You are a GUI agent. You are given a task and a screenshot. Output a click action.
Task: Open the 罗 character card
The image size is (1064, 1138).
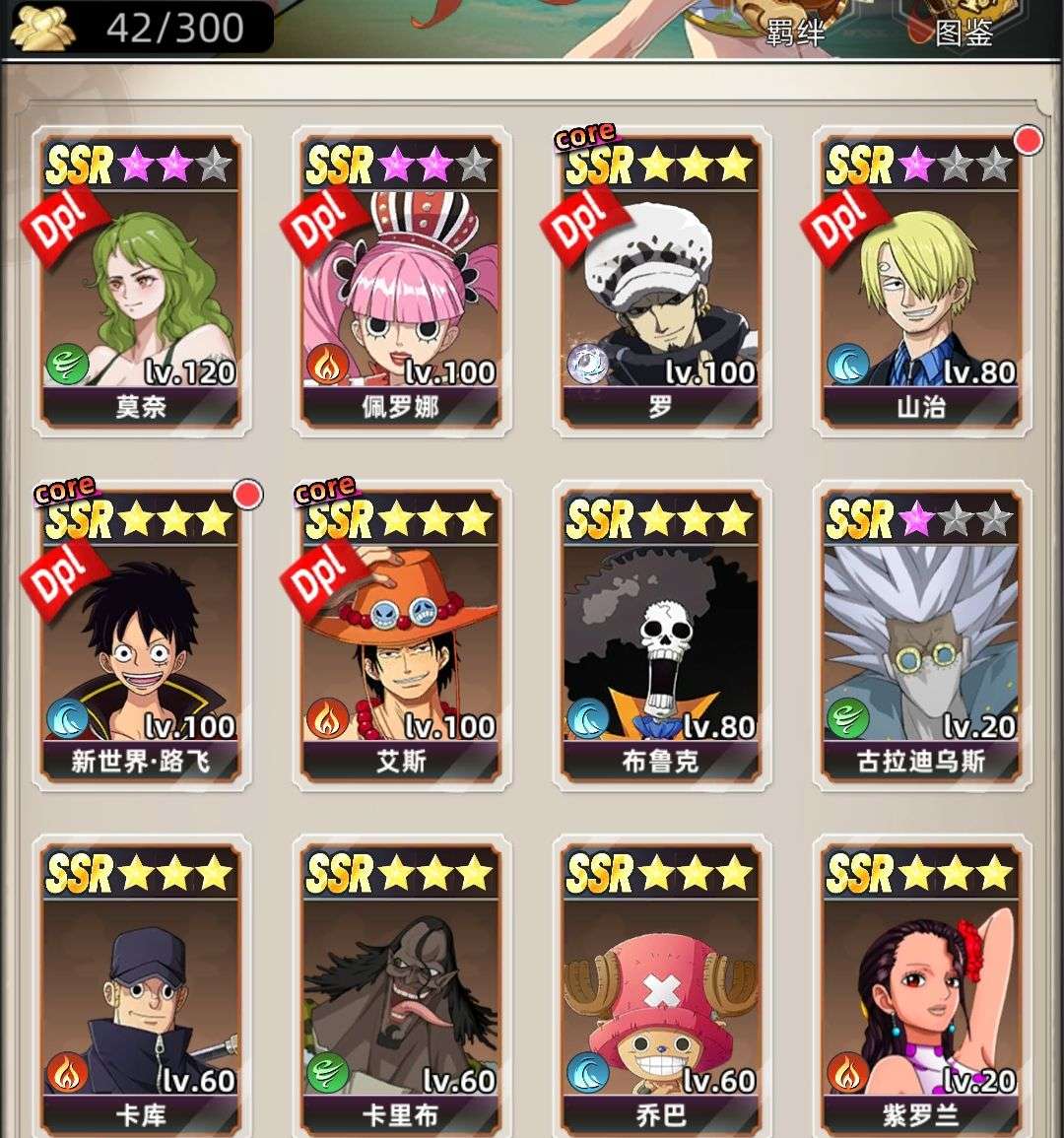click(660, 281)
